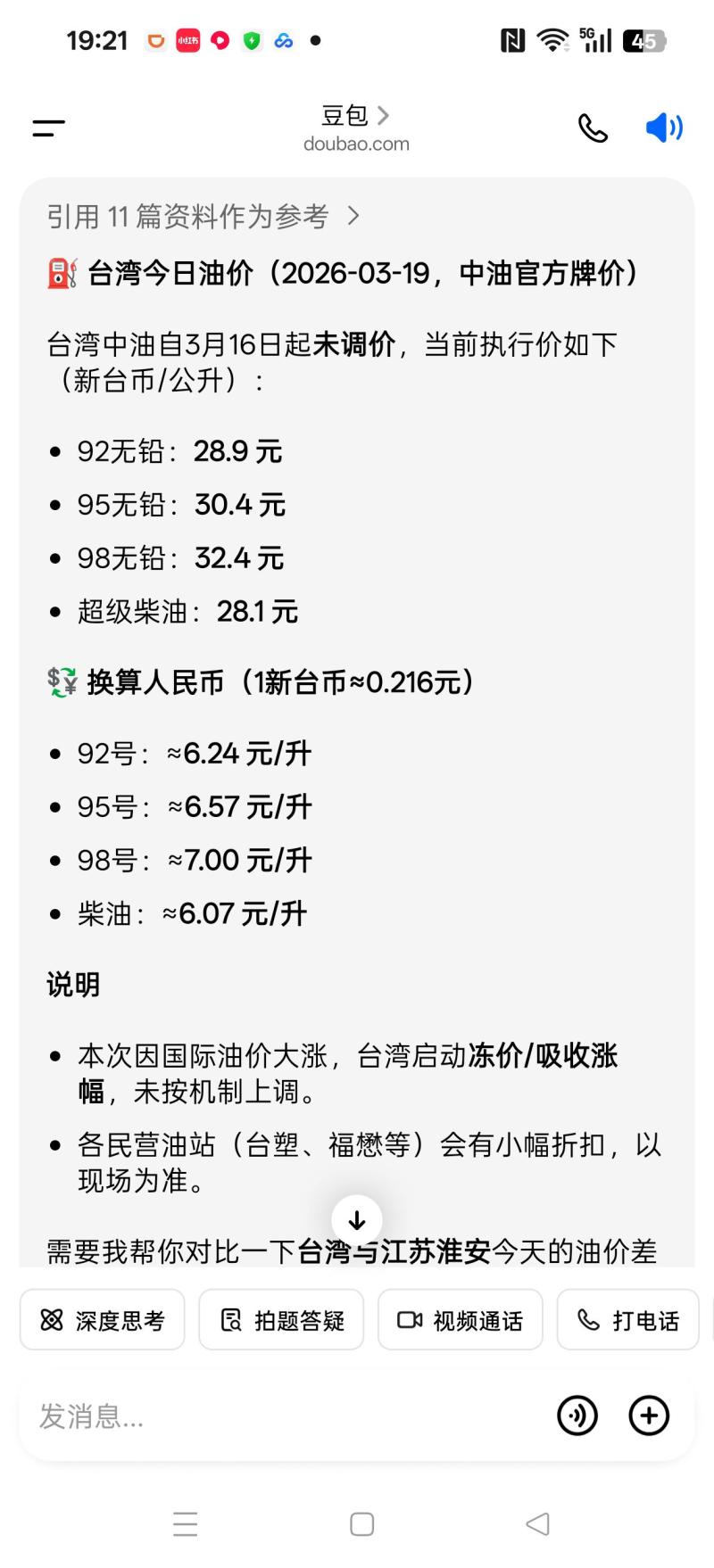This screenshot has width=714, height=1568.
Task: Go to the system home screen
Action: tap(361, 1523)
